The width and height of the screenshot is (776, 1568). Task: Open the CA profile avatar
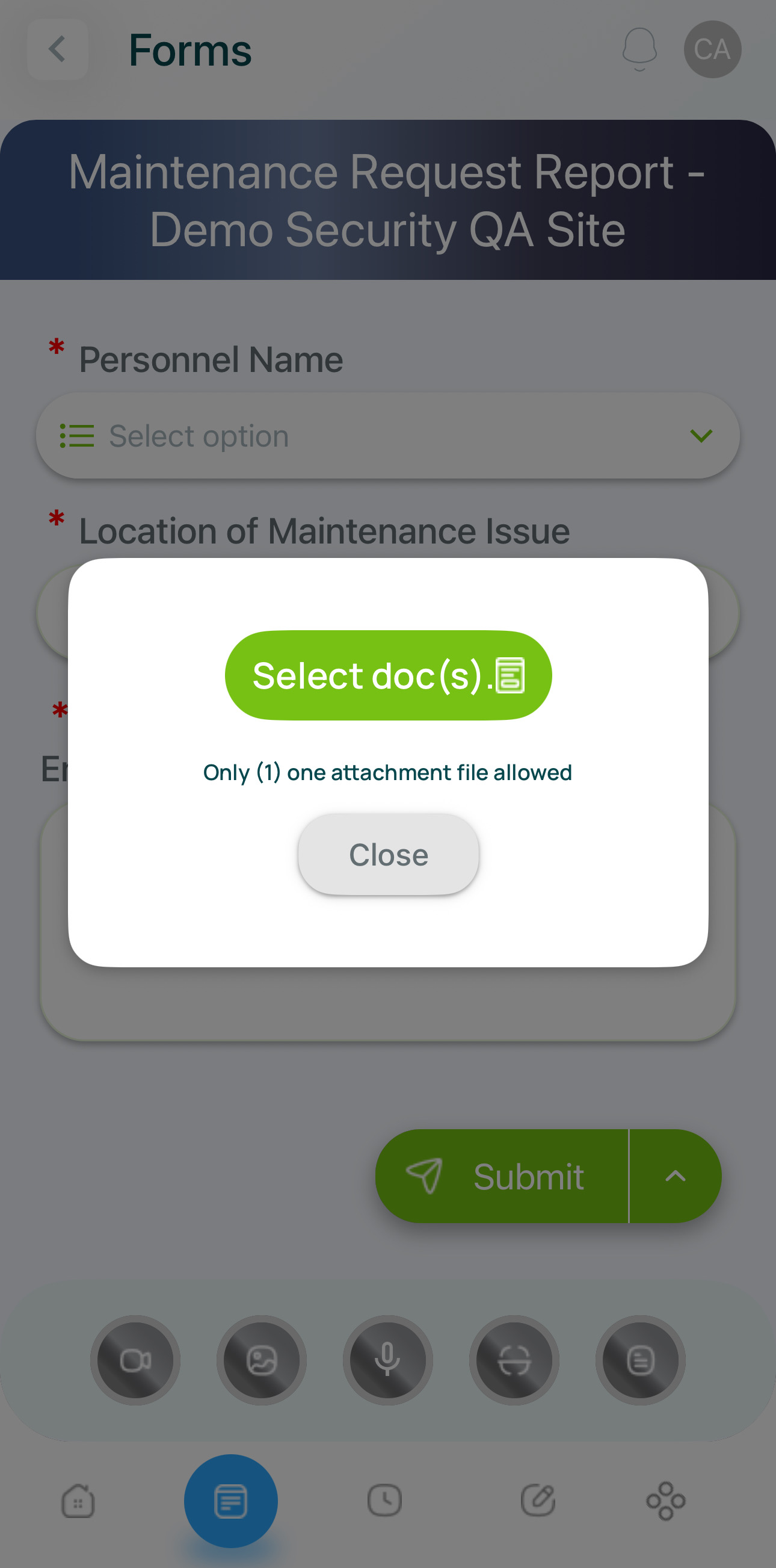point(712,49)
